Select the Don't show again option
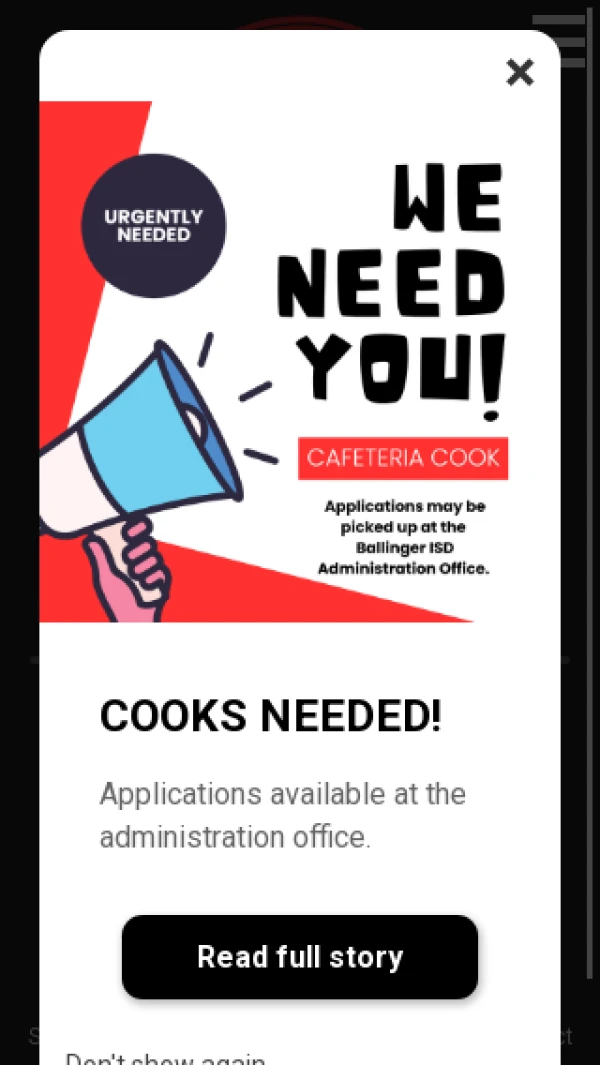This screenshot has width=600, height=1065. [x=165, y=1058]
